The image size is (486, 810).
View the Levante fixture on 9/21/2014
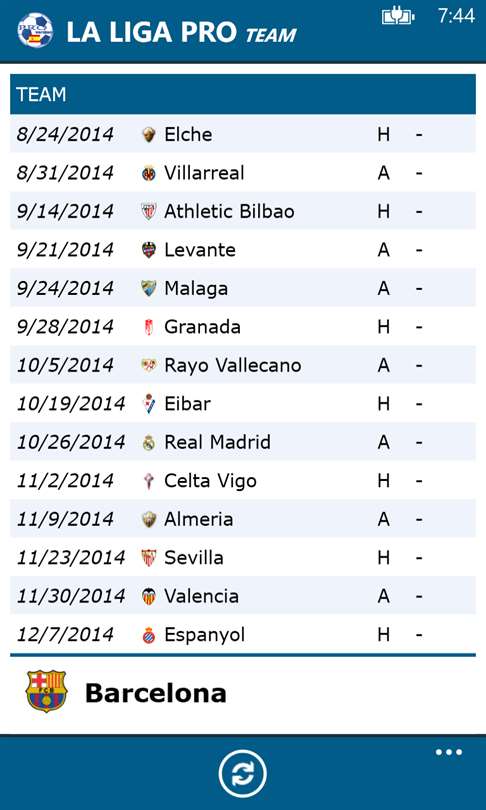coord(243,250)
